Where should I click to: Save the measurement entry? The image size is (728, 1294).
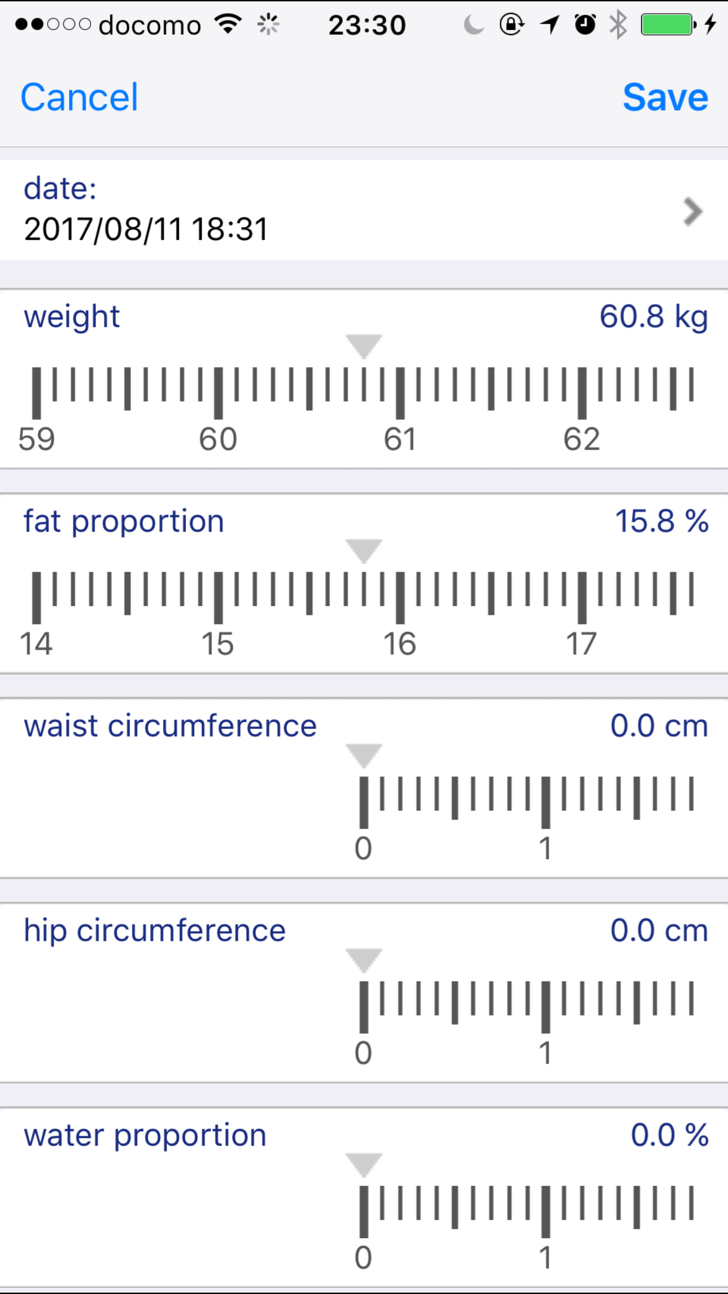point(665,97)
